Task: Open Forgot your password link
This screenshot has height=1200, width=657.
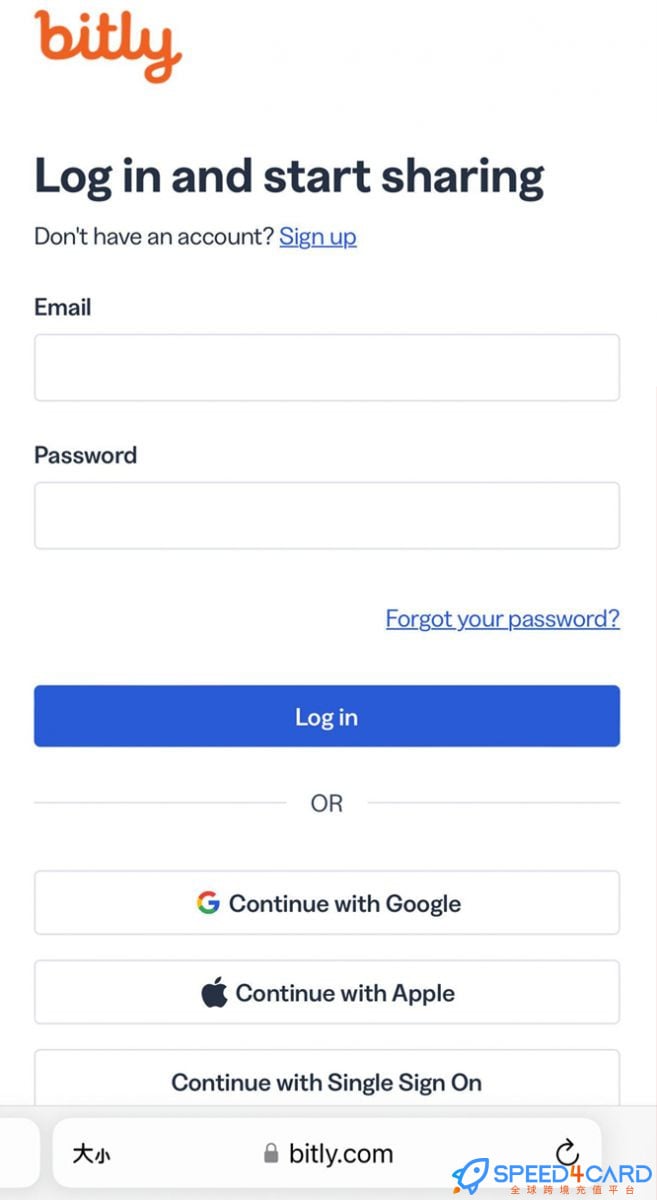Action: point(502,619)
